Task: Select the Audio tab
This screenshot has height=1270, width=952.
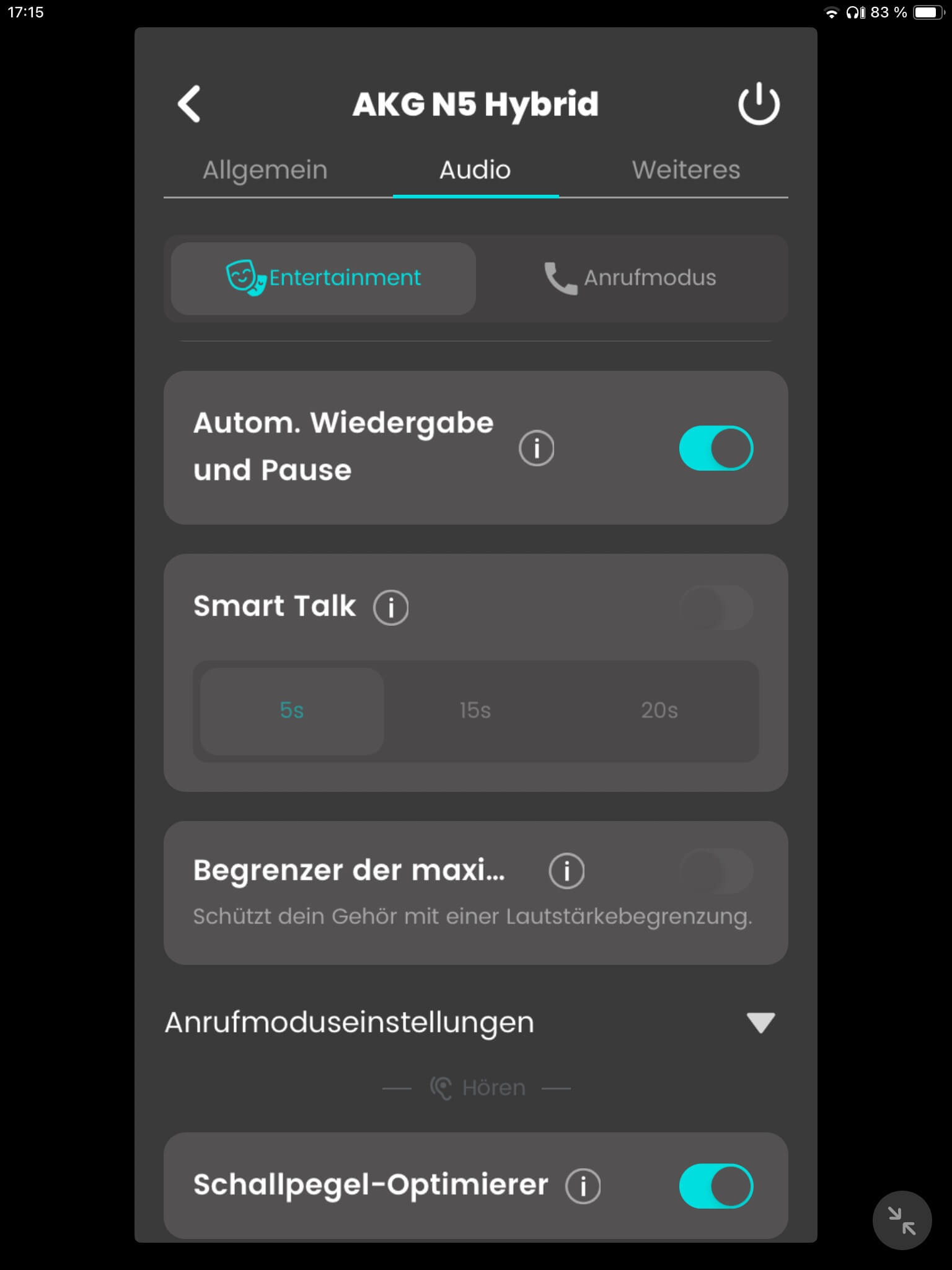Action: [475, 170]
